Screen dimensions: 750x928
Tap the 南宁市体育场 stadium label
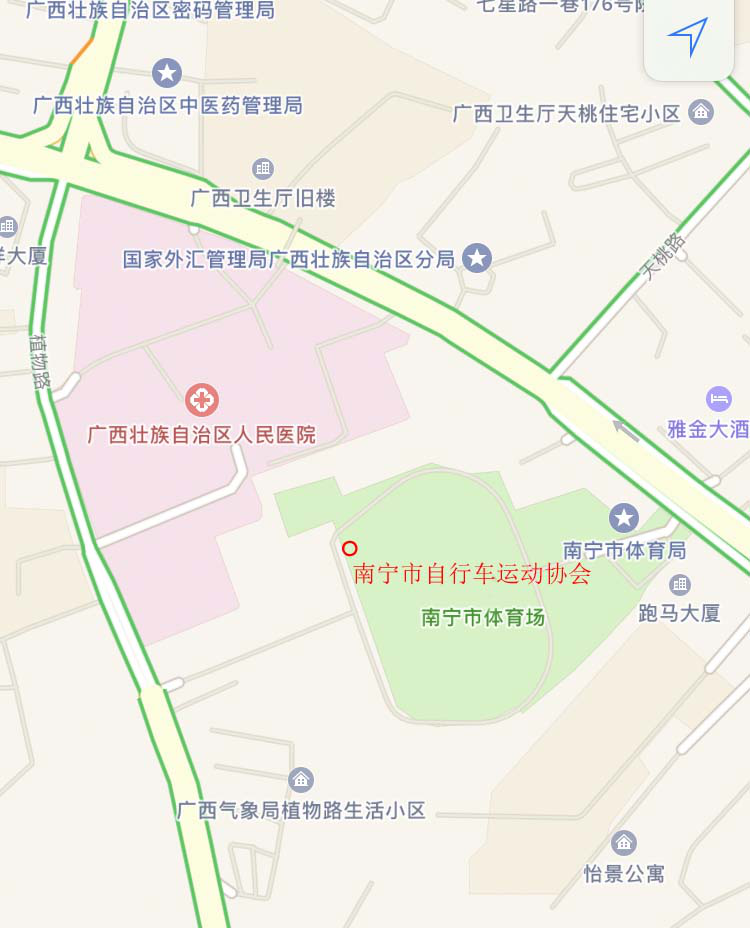coord(483,617)
